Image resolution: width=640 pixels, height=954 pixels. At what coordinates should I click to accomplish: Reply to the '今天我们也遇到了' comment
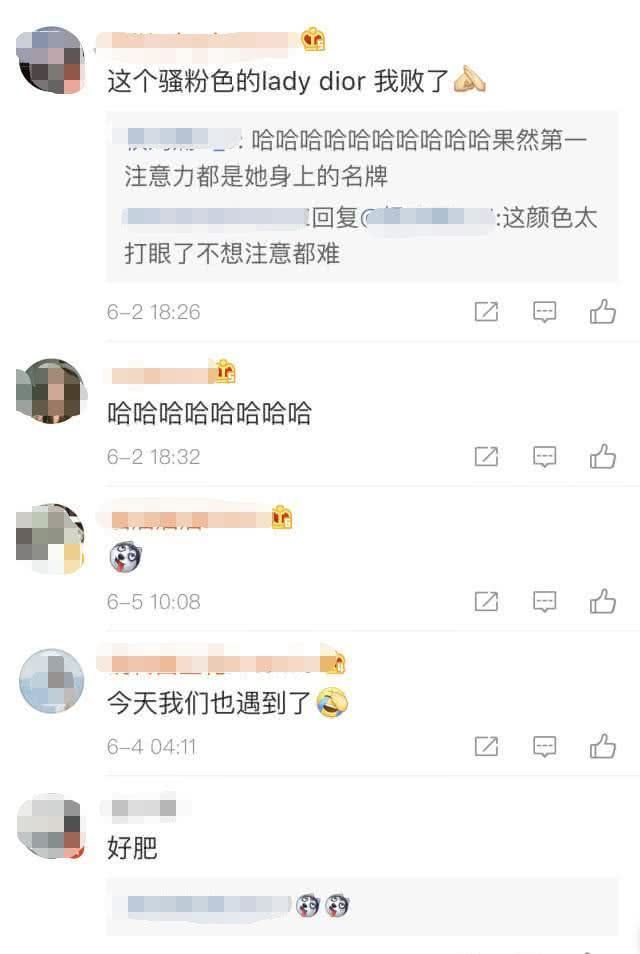click(544, 746)
